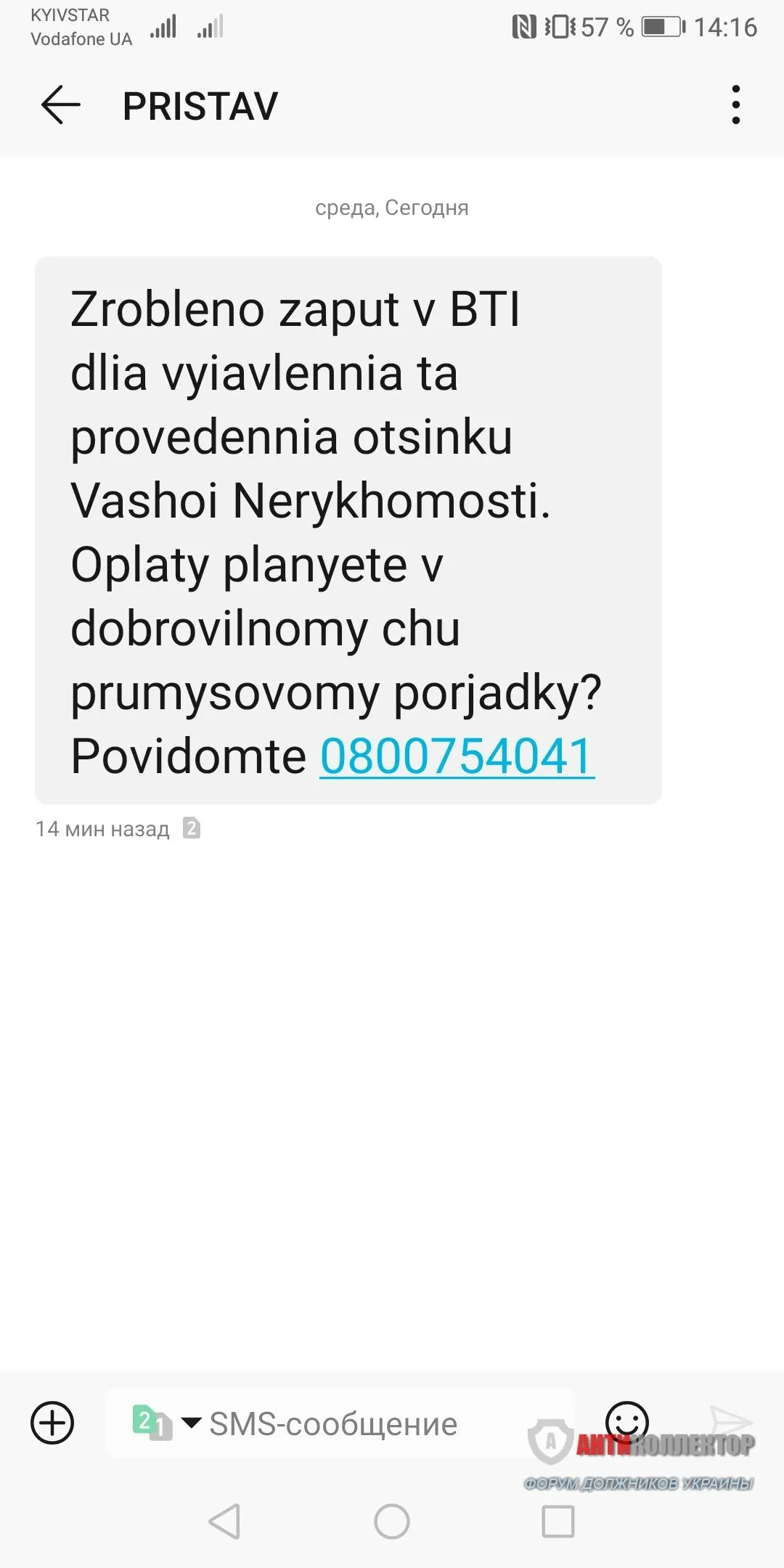Call the linked number 0800754041
This screenshot has width=784, height=1568.
point(457,756)
